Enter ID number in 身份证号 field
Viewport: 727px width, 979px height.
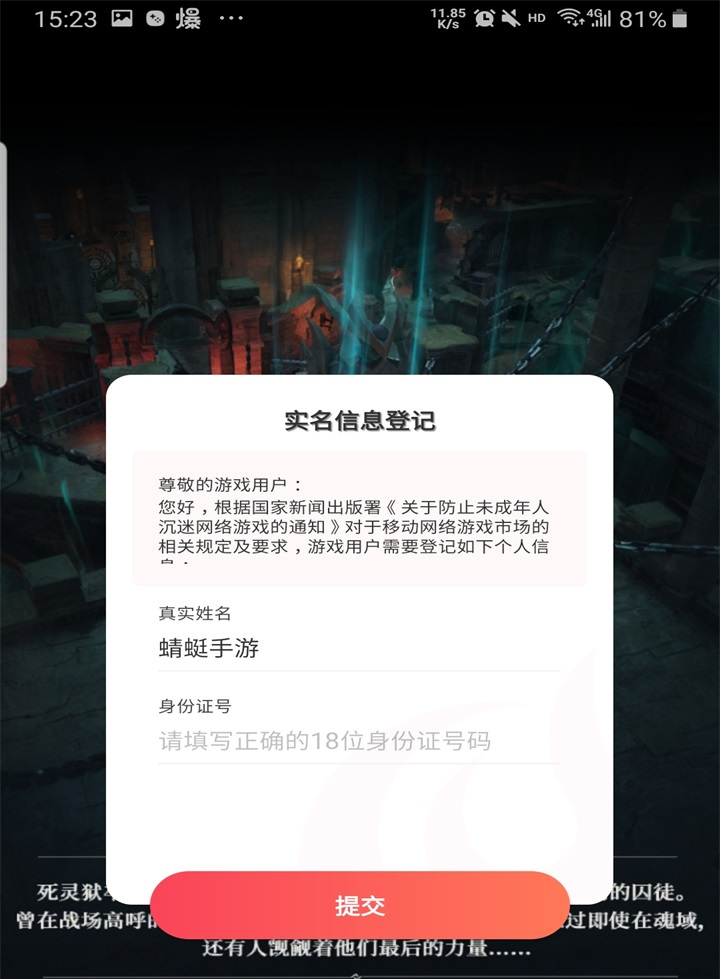point(358,741)
